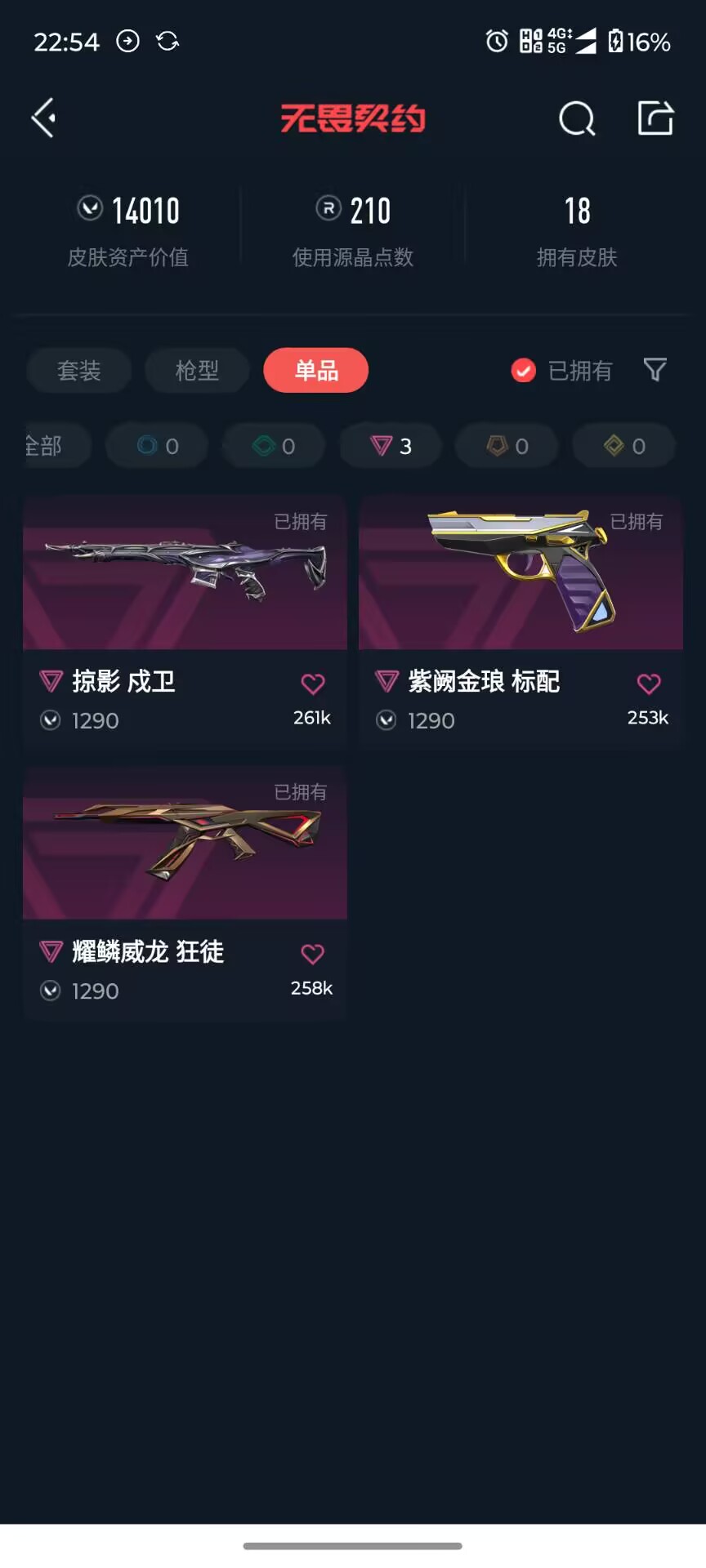The image size is (706, 1568).
Task: Switch to the 套装 tab
Action: (x=79, y=371)
